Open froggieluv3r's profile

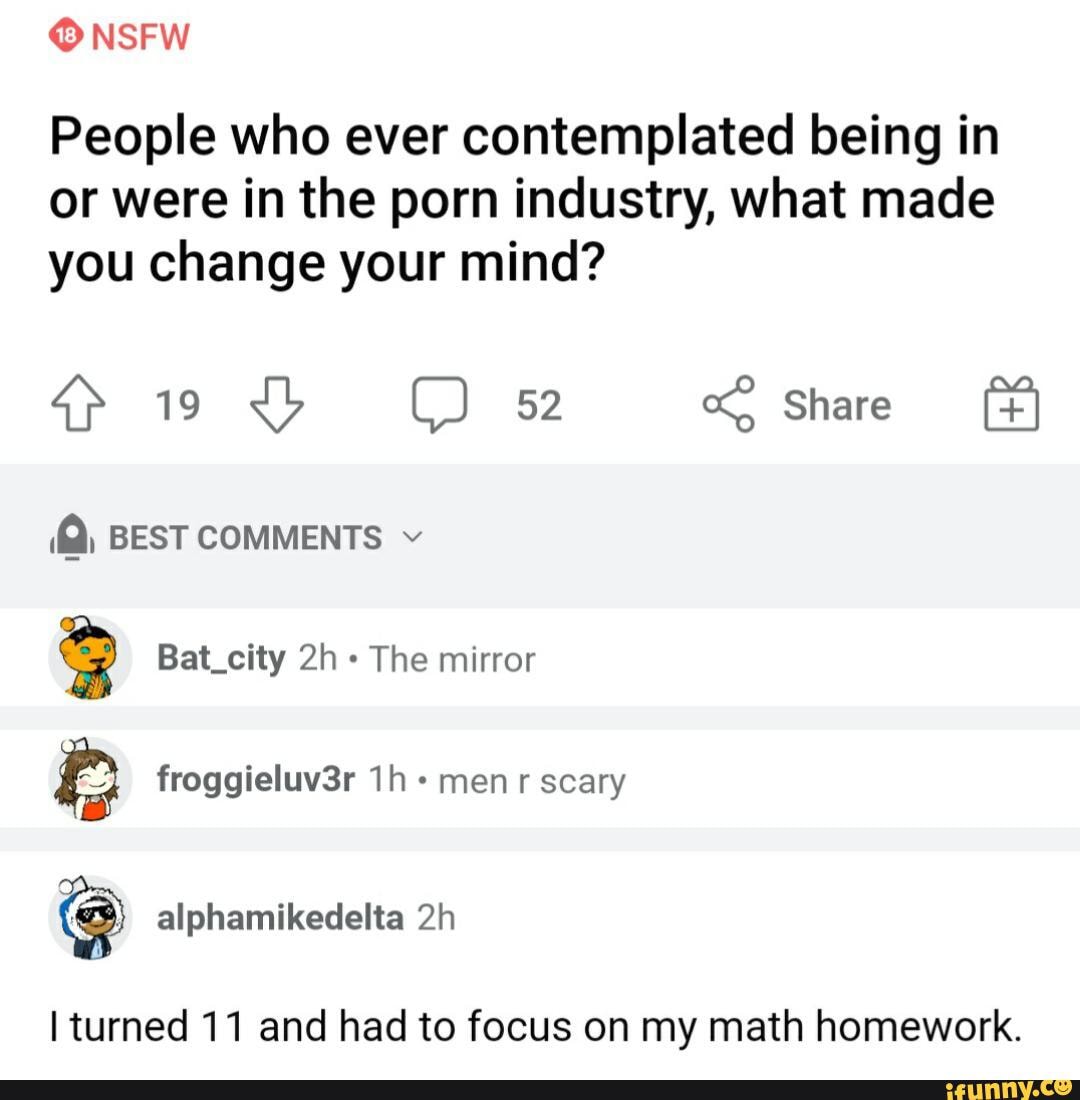(255, 780)
